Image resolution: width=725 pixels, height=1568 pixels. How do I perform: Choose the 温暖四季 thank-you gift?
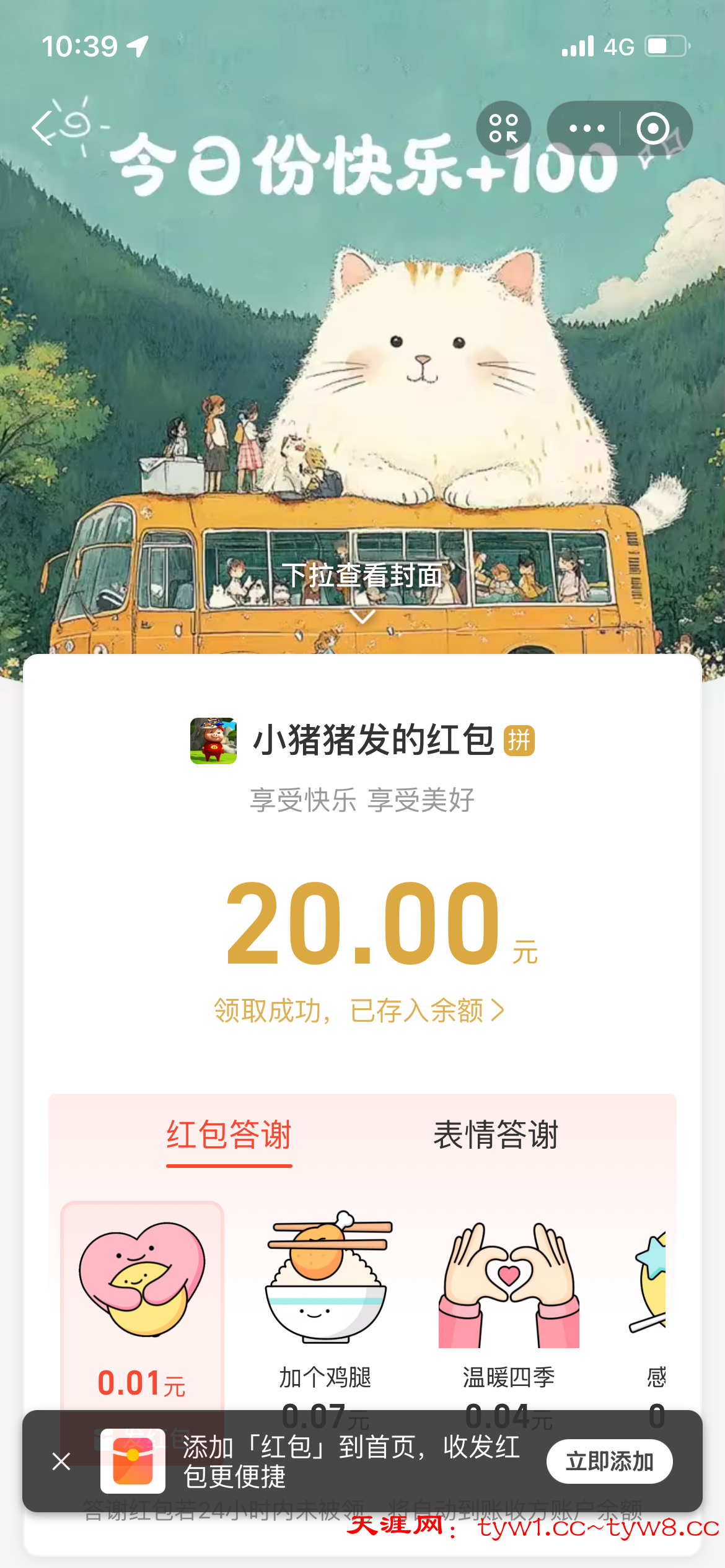coord(509,1300)
